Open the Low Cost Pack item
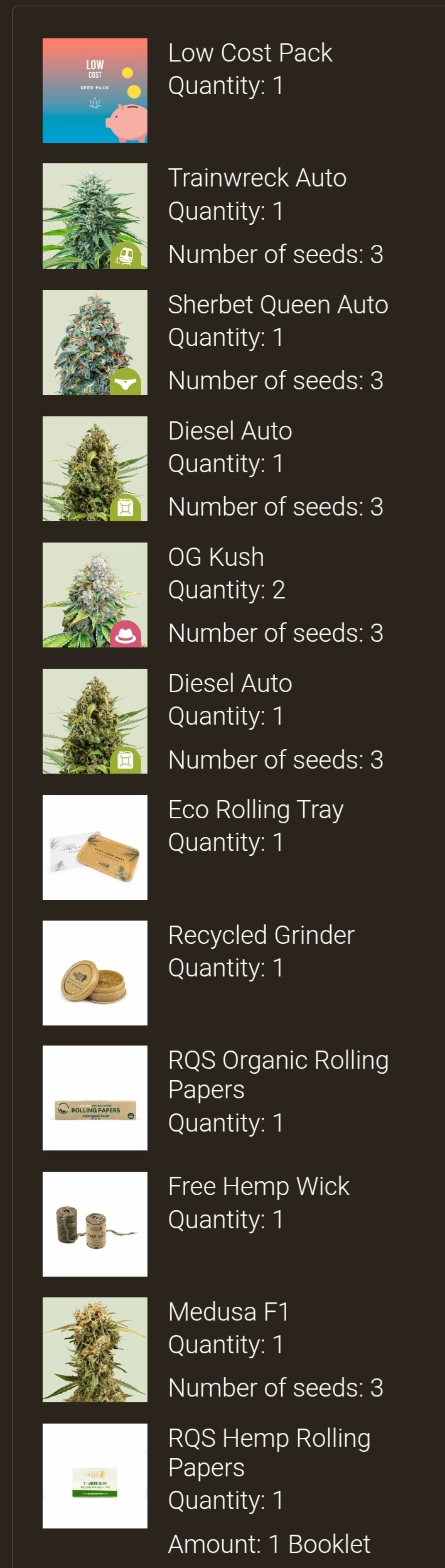The width and height of the screenshot is (445, 1568). coord(250,53)
